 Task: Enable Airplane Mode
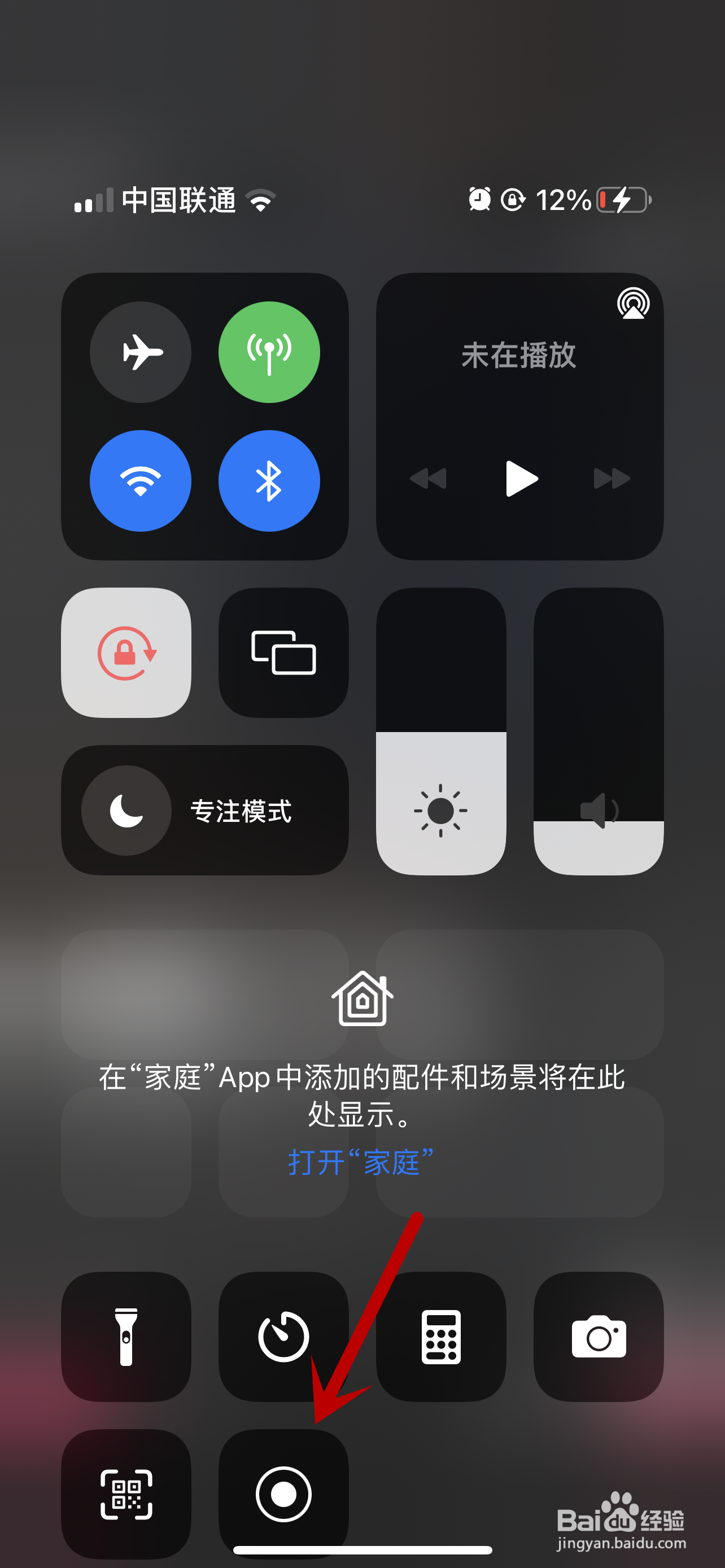141,352
